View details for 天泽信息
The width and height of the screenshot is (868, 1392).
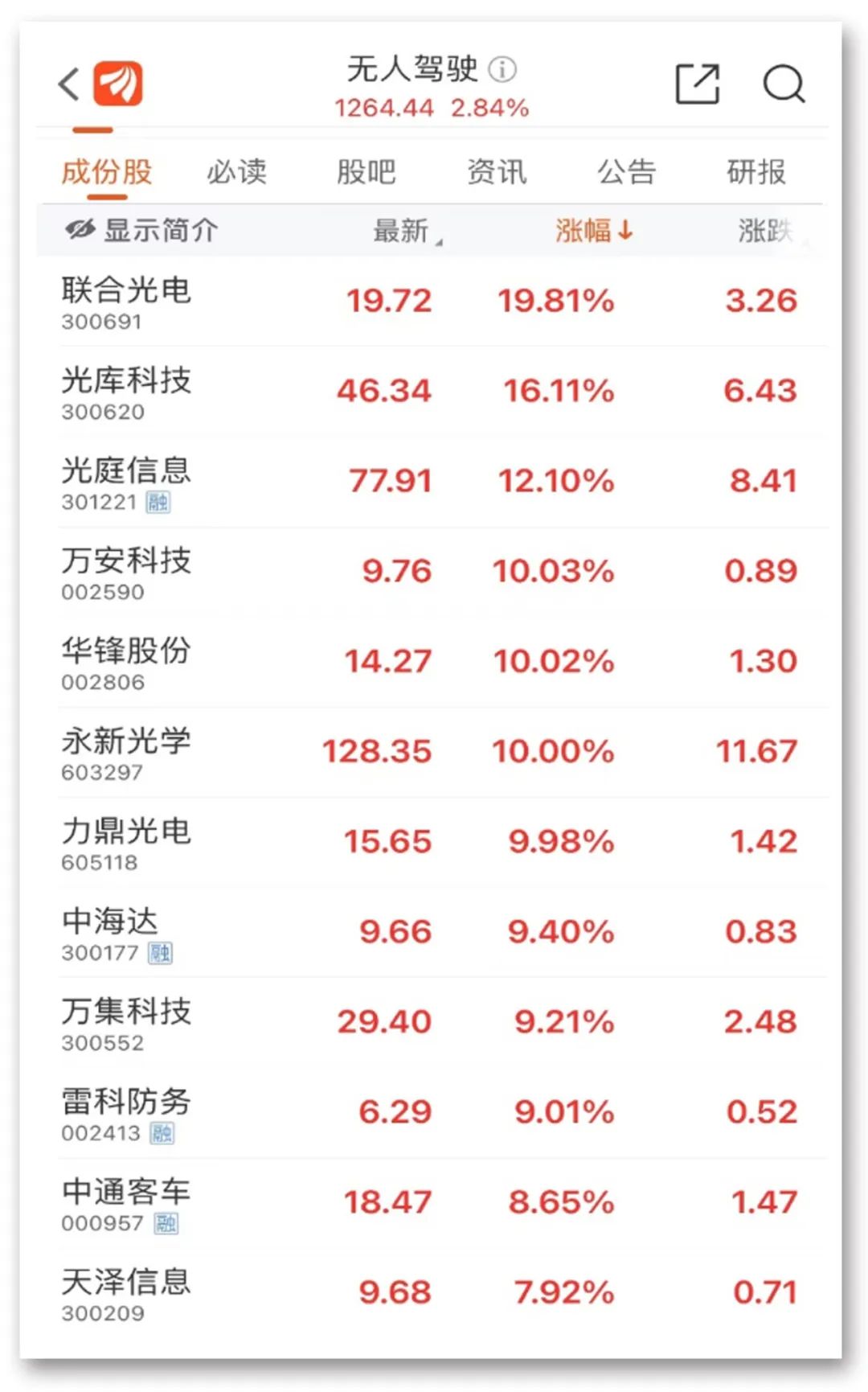(x=432, y=1293)
